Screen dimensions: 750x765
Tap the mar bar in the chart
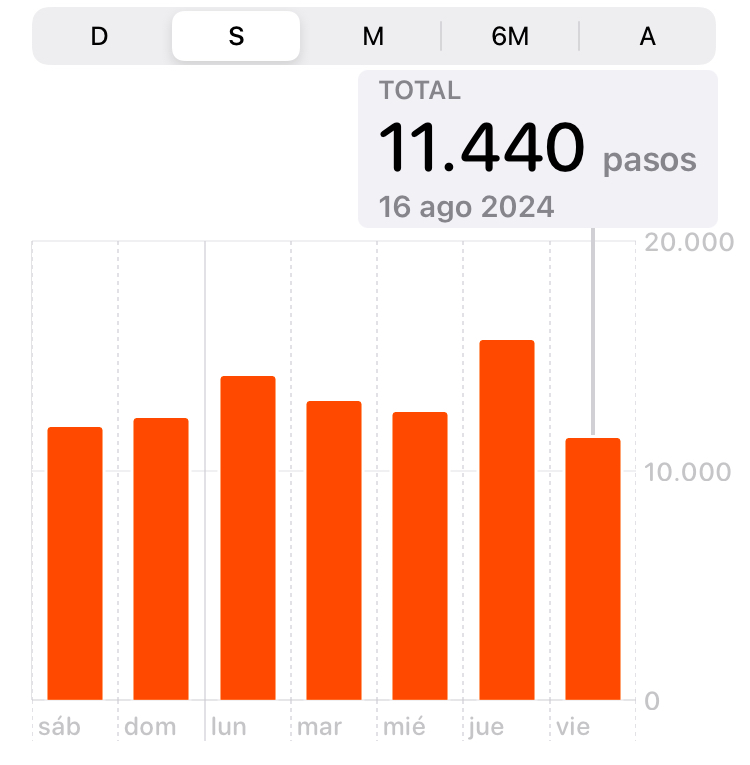pyautogui.click(x=334, y=551)
